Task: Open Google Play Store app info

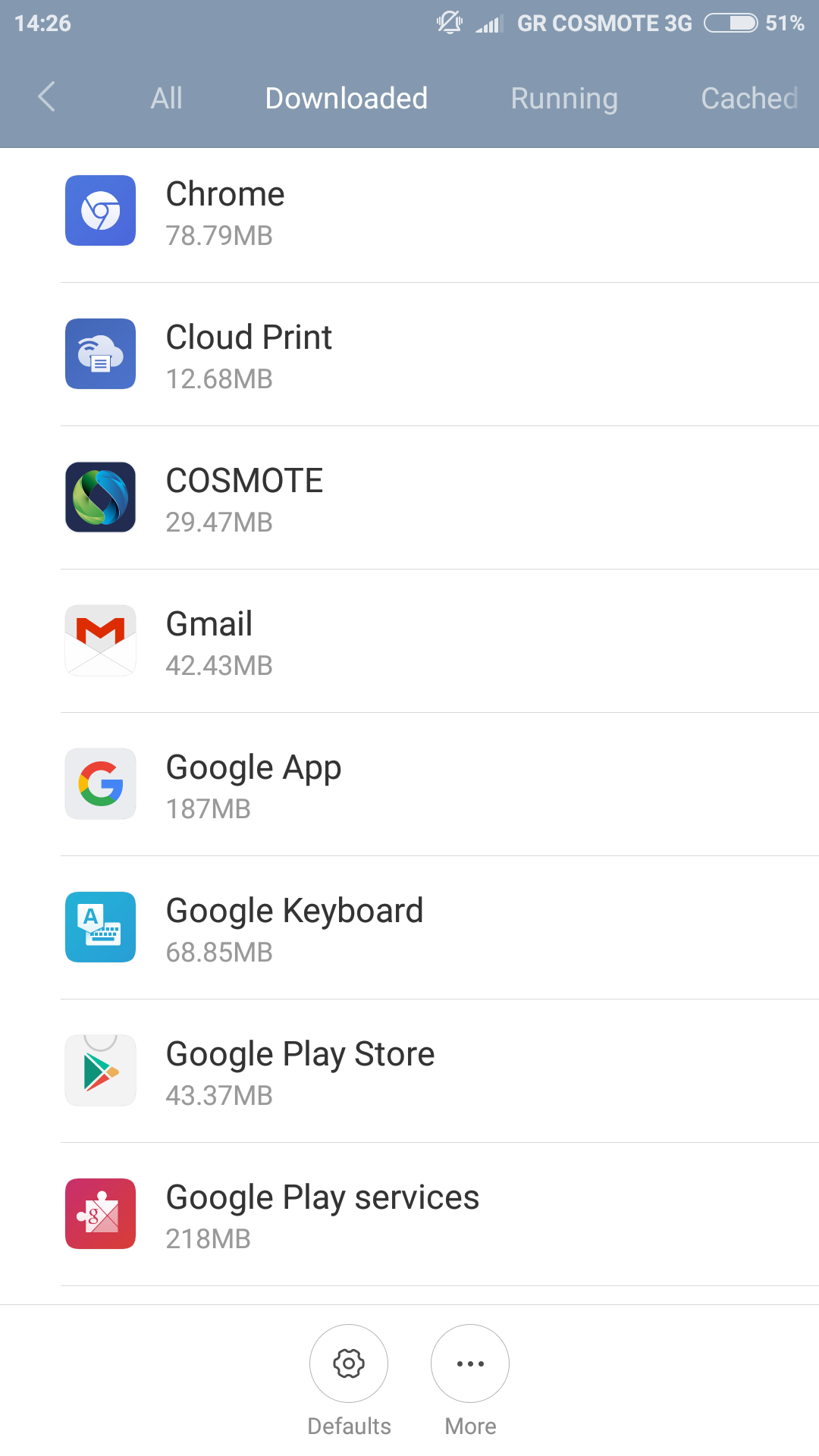Action: coord(409,1072)
